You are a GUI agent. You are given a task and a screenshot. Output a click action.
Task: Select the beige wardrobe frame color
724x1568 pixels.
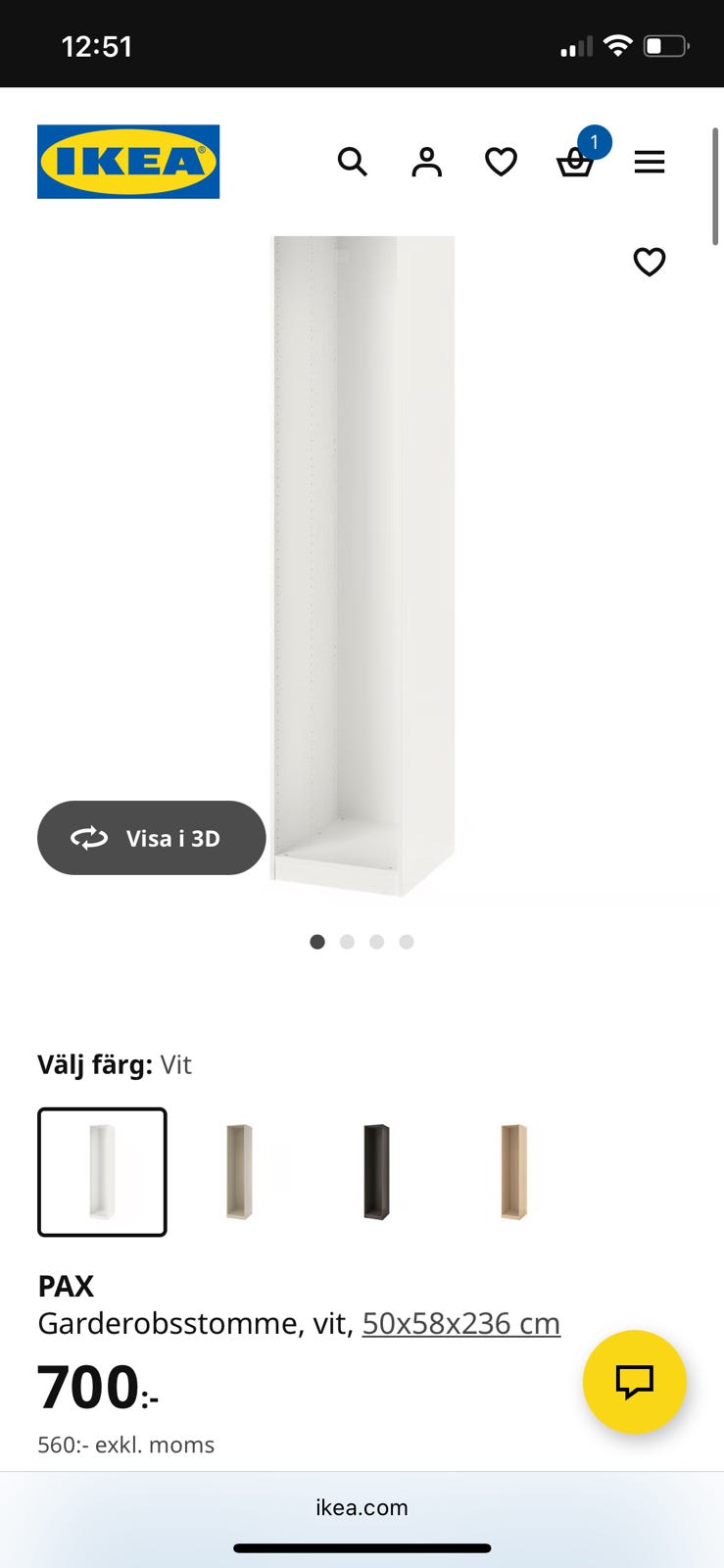click(239, 1171)
